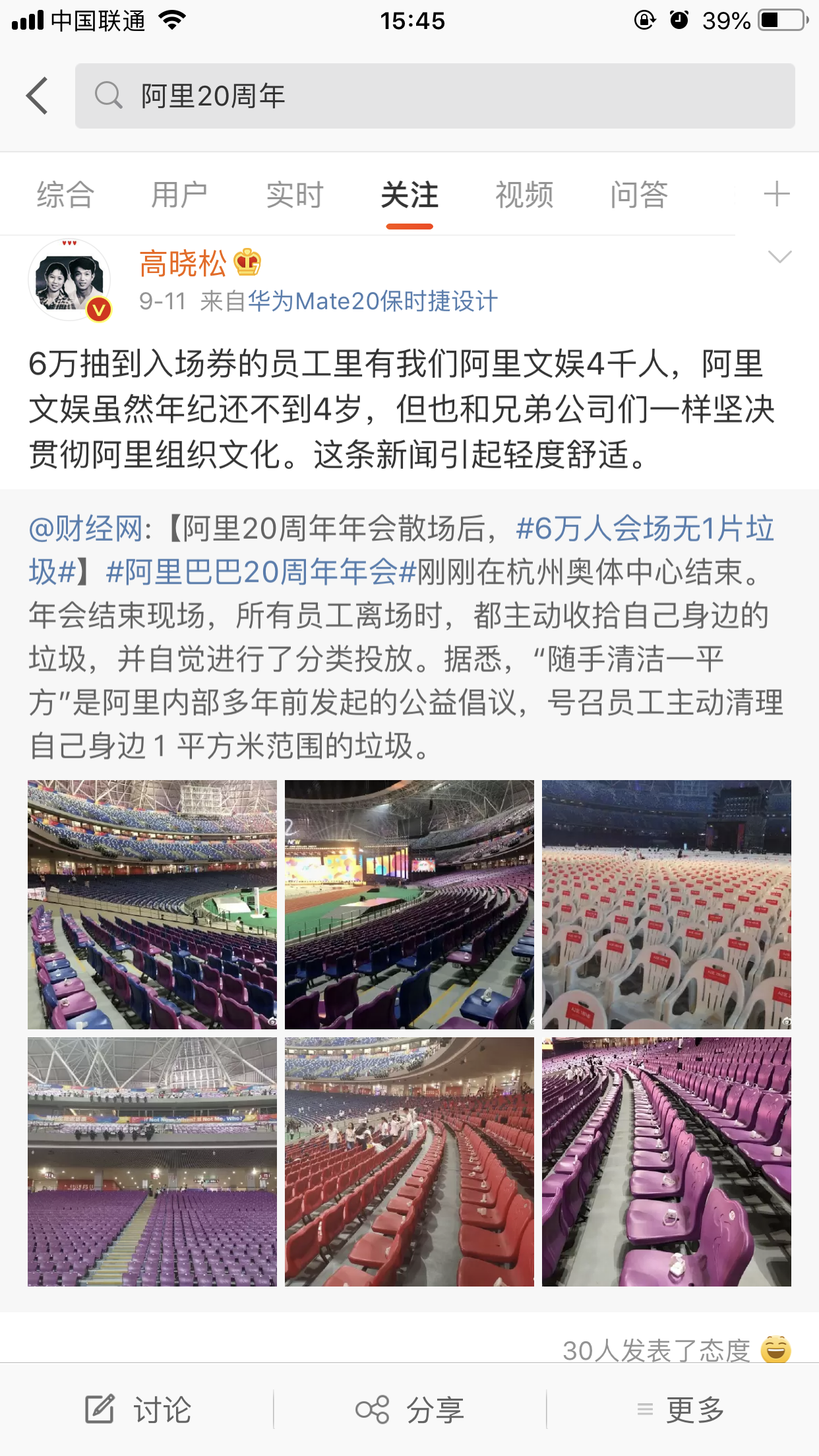The image size is (819, 1456).
Task: Add a tab with the plus icon
Action: tap(776, 195)
